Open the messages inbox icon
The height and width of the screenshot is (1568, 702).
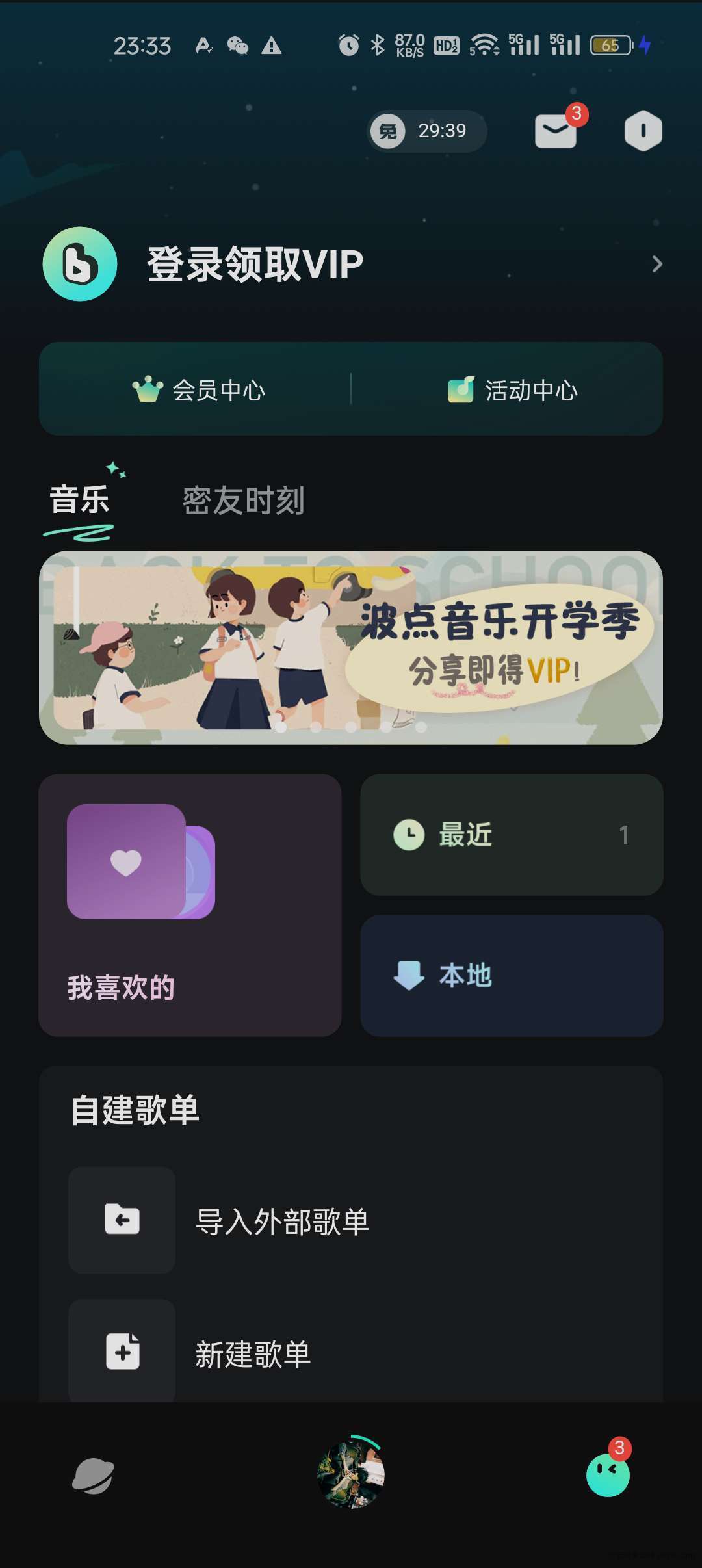[556, 131]
